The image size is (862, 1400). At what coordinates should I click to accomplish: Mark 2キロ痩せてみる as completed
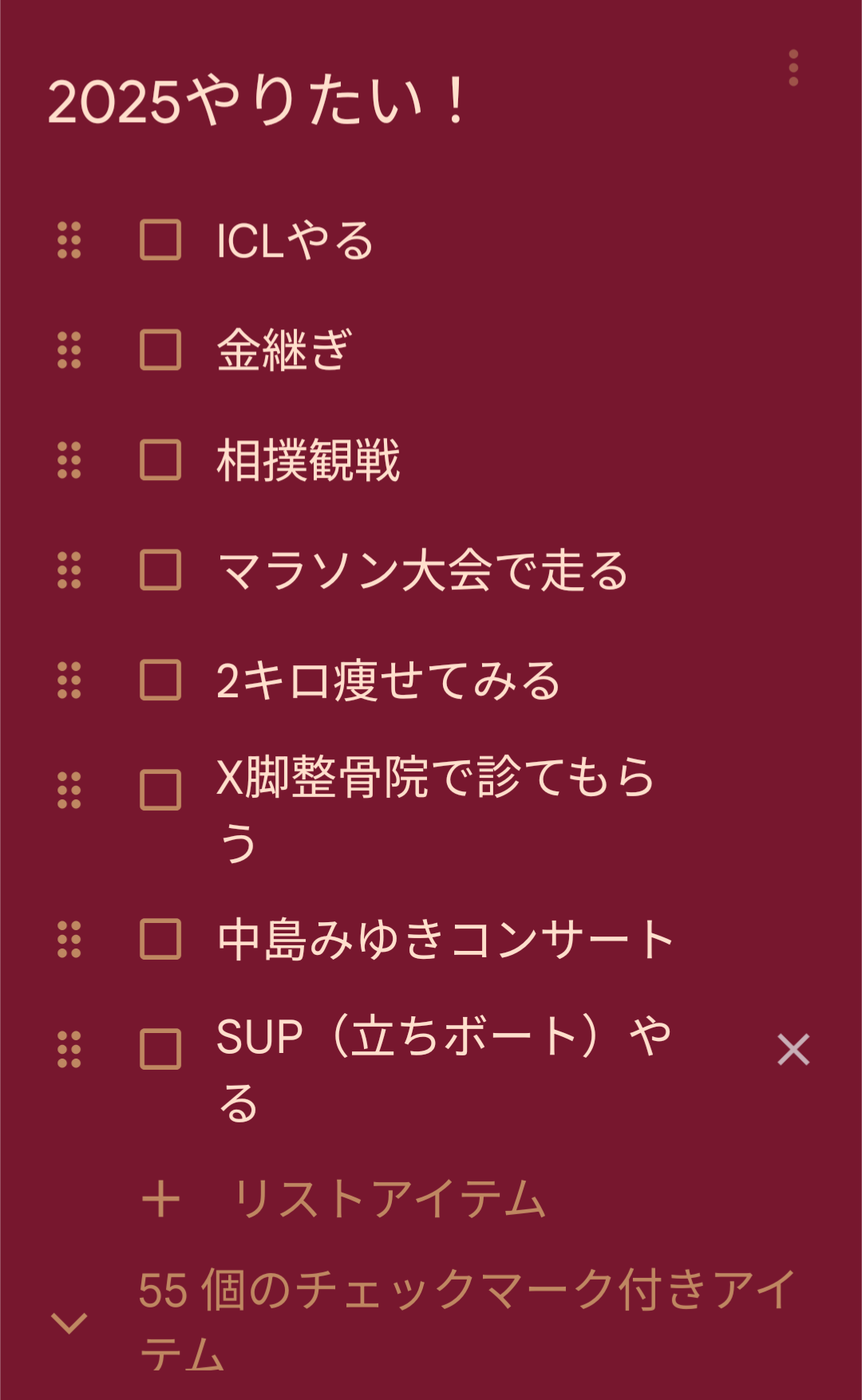(160, 680)
